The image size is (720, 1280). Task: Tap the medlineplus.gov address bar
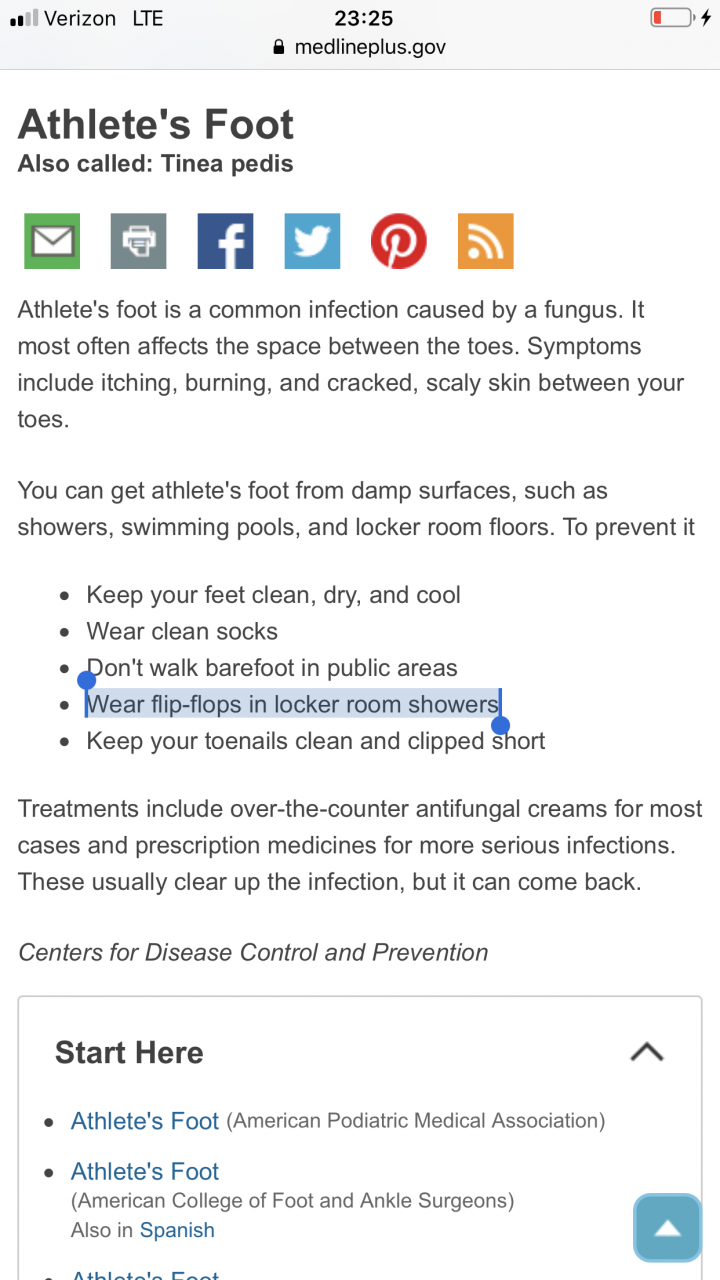click(x=360, y=47)
